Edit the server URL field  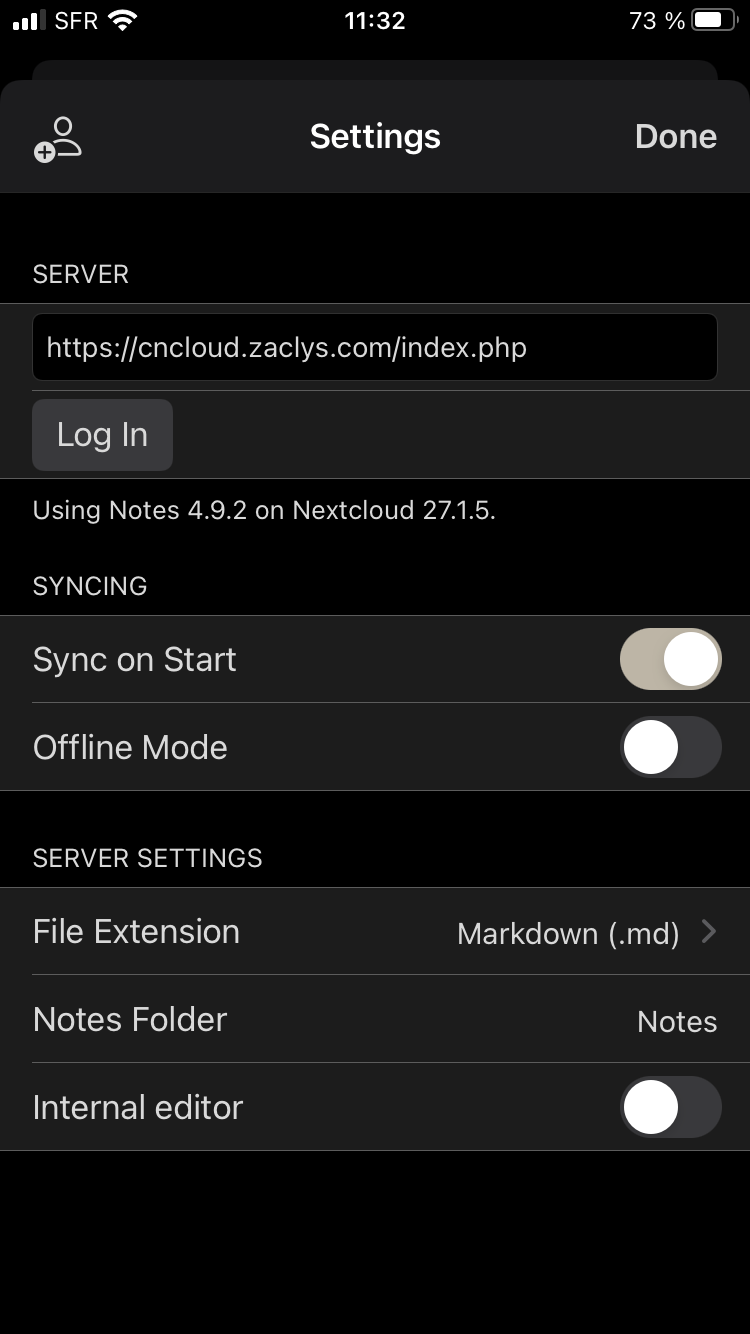click(374, 348)
